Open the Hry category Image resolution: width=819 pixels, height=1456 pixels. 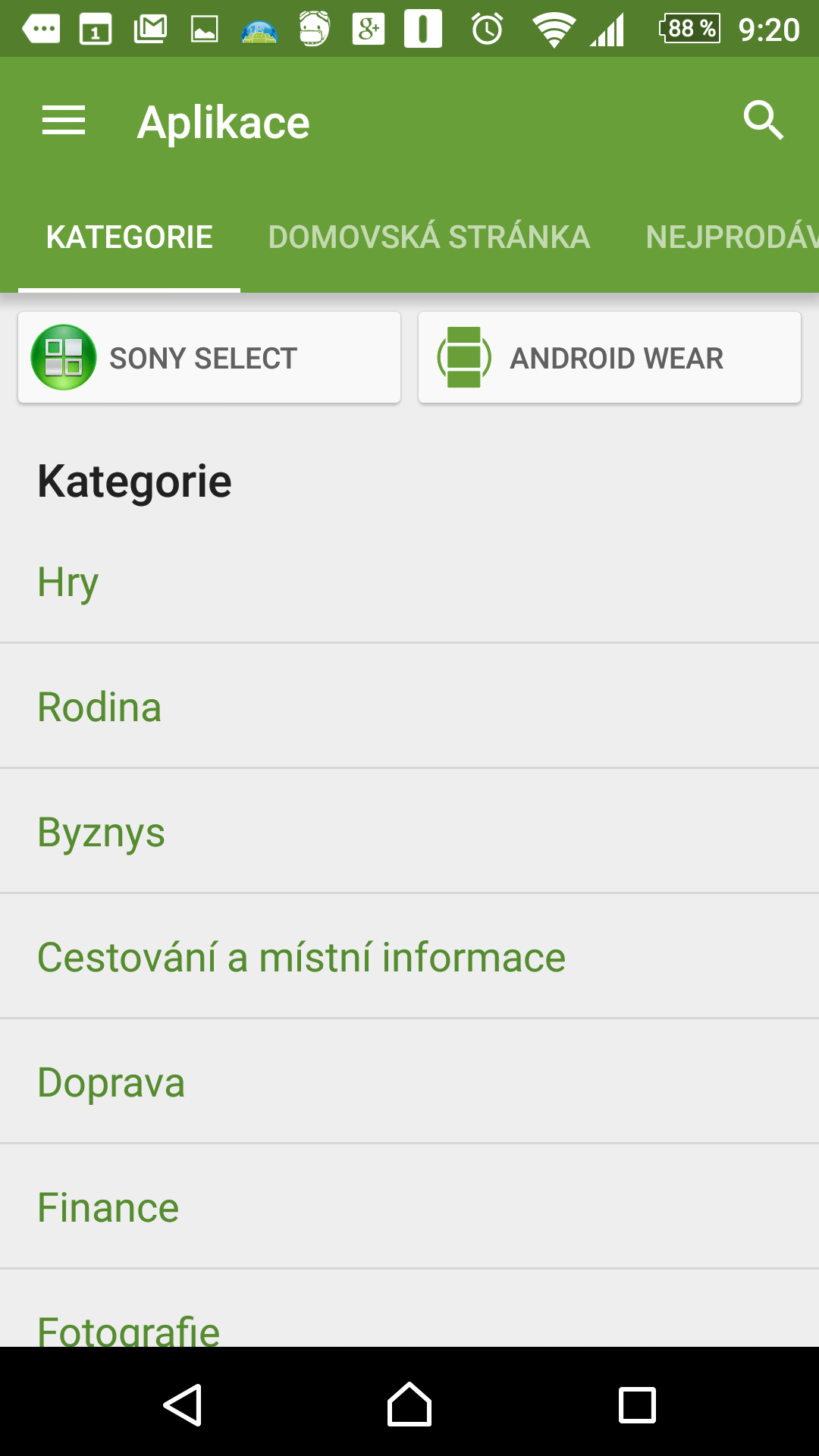click(409, 582)
